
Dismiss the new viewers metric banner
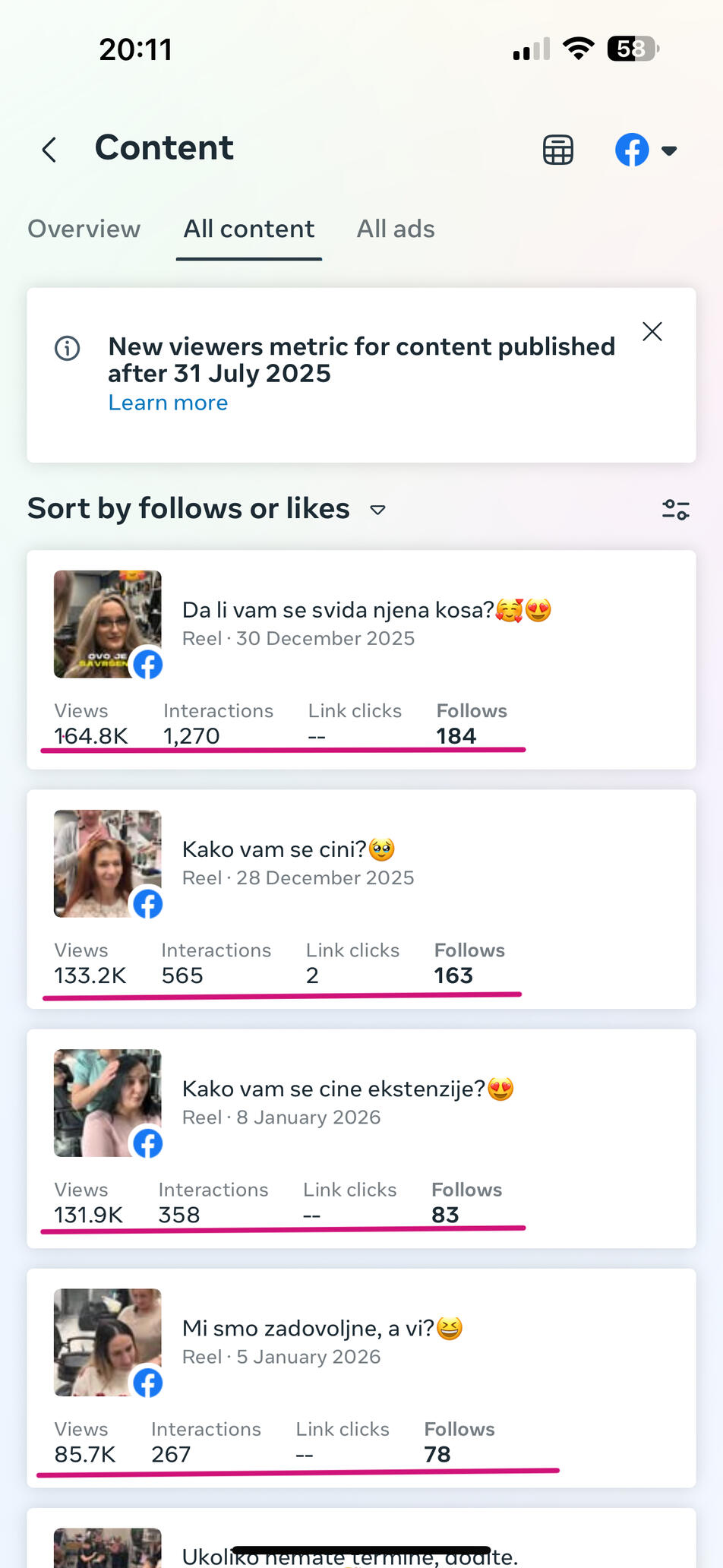[x=652, y=331]
